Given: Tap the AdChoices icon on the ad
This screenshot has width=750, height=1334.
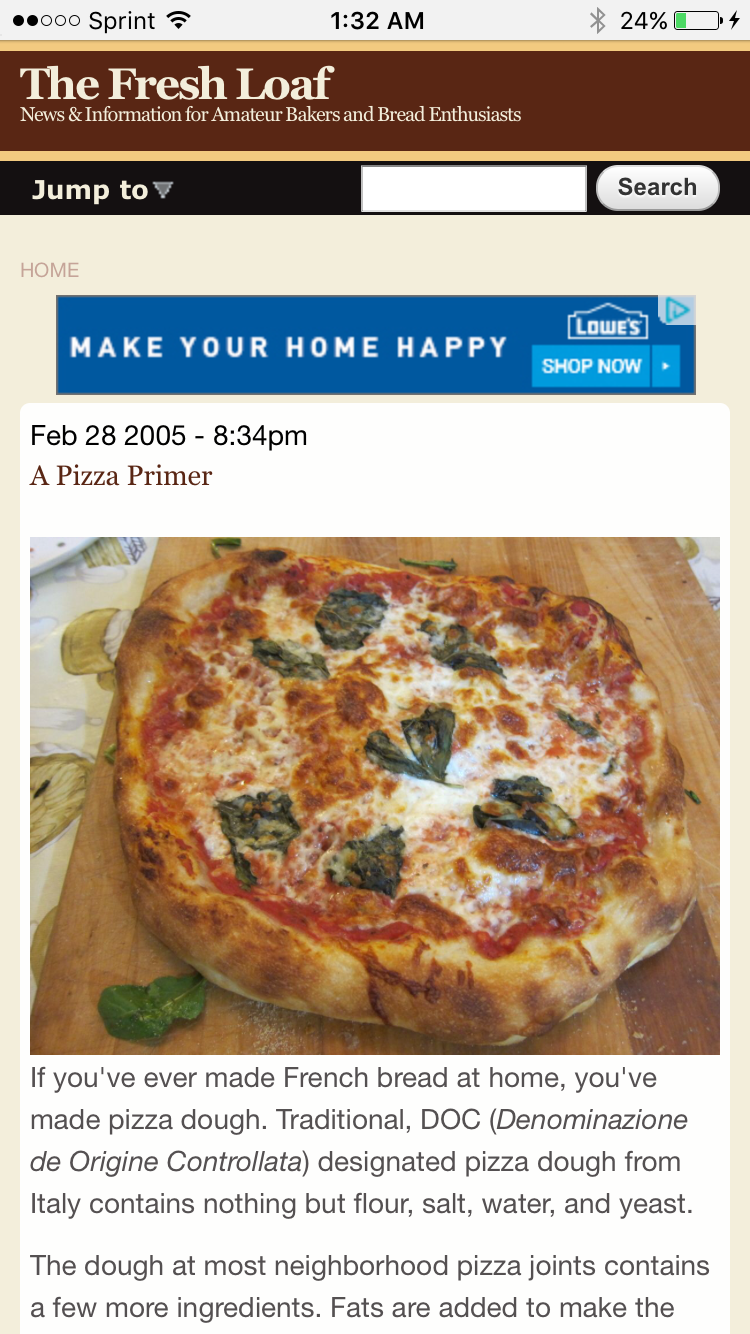Looking at the screenshot, I should pos(678,310).
